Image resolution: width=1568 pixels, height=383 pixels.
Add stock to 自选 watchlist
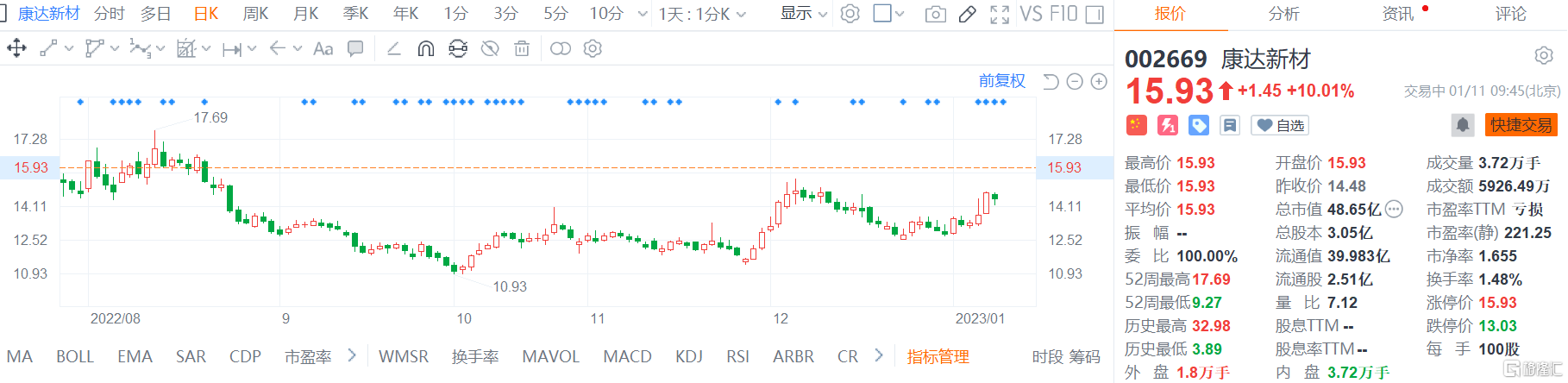pos(1281,126)
